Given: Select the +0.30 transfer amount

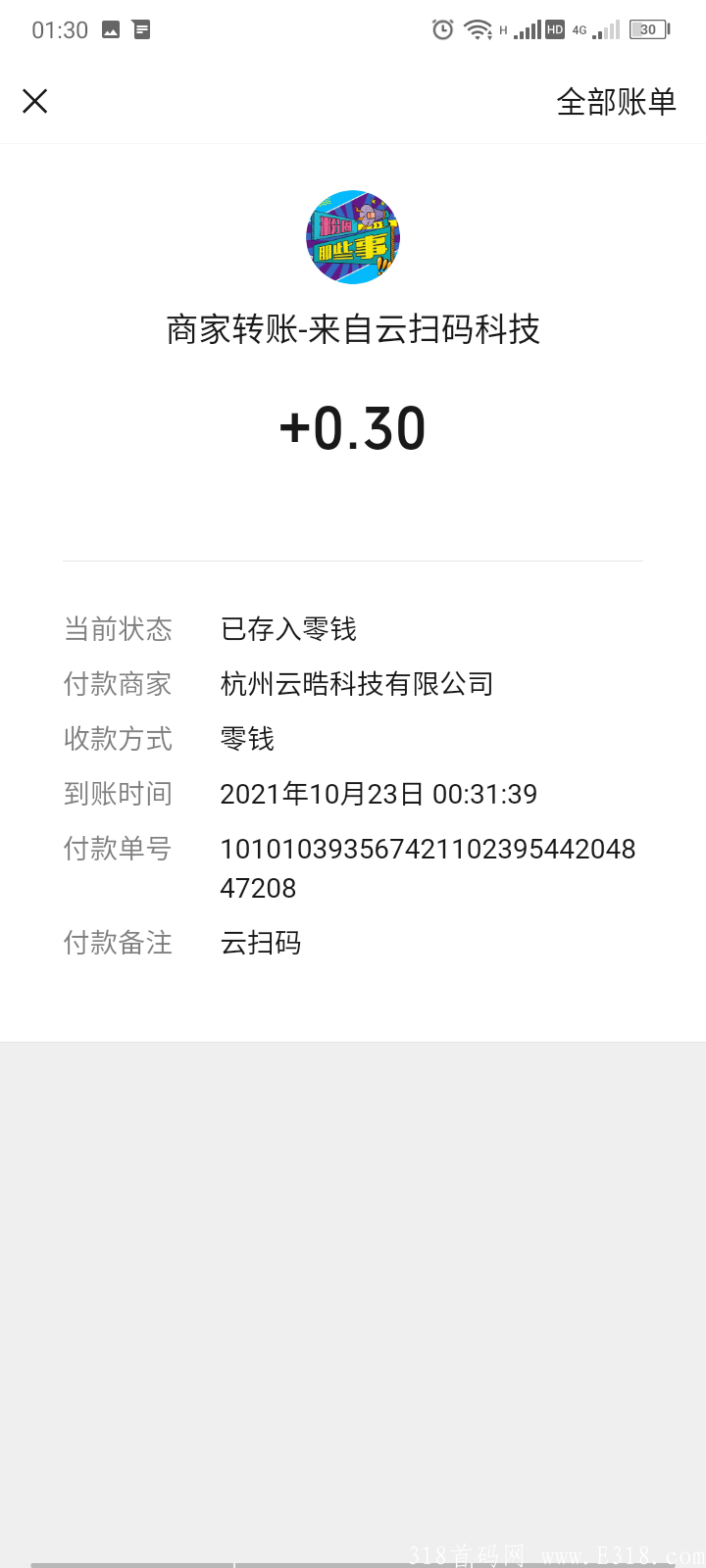Looking at the screenshot, I should pos(353,425).
